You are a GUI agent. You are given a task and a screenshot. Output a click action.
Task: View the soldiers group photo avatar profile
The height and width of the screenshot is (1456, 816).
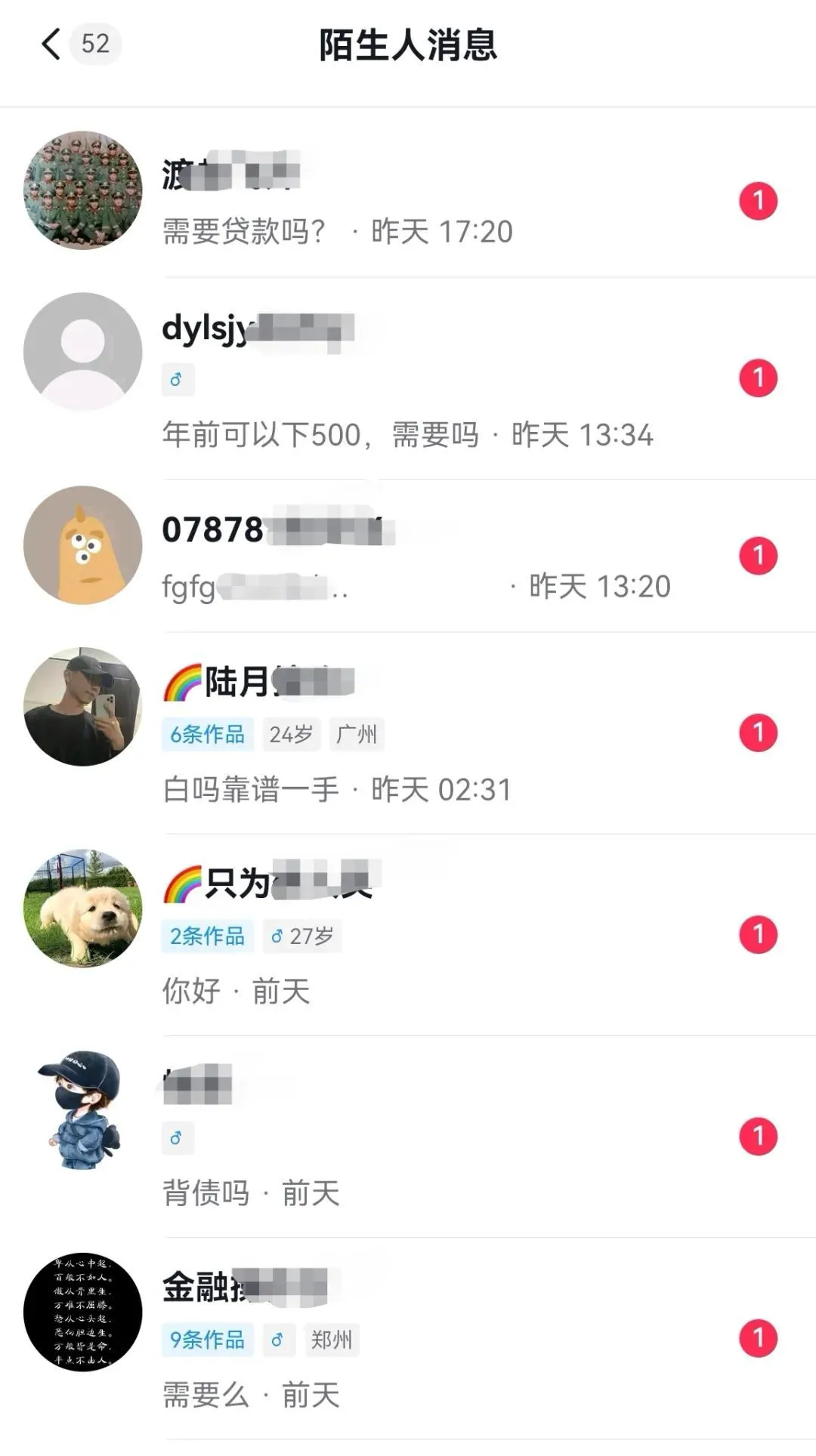[x=83, y=190]
